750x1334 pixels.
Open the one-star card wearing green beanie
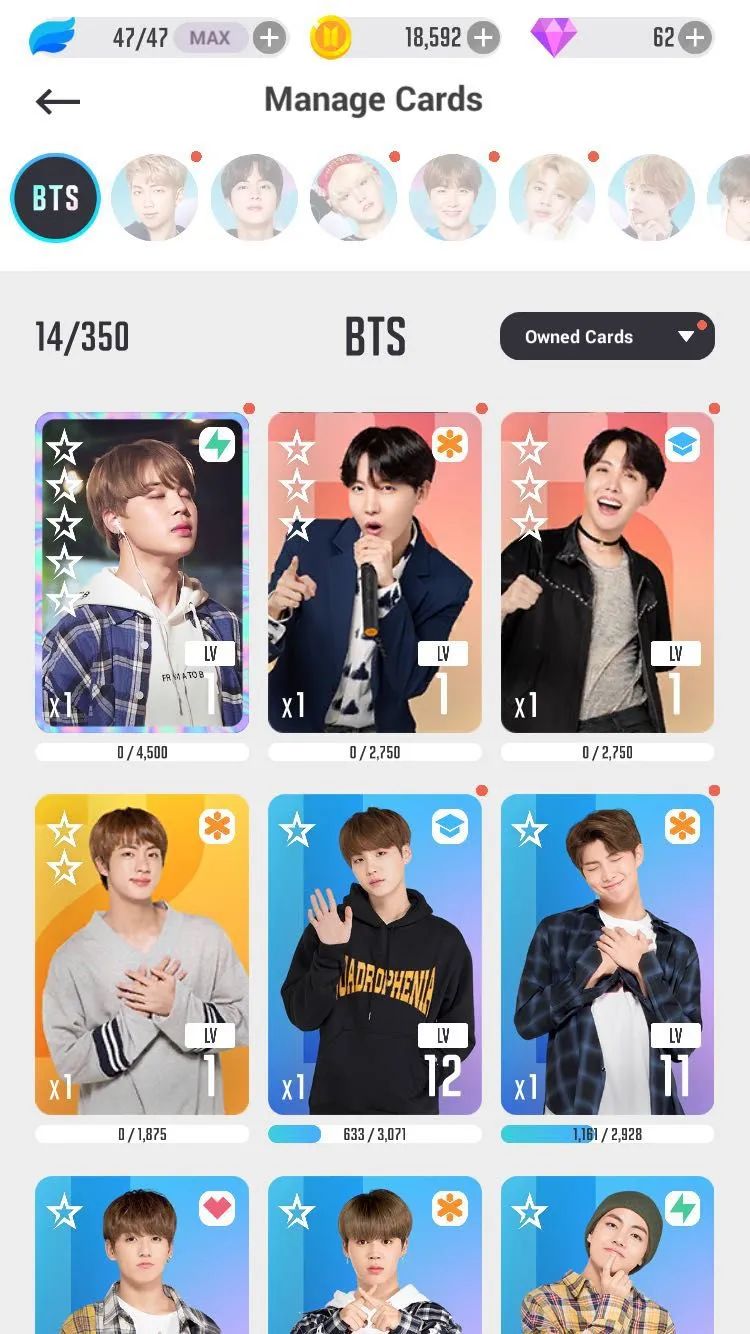607,1255
